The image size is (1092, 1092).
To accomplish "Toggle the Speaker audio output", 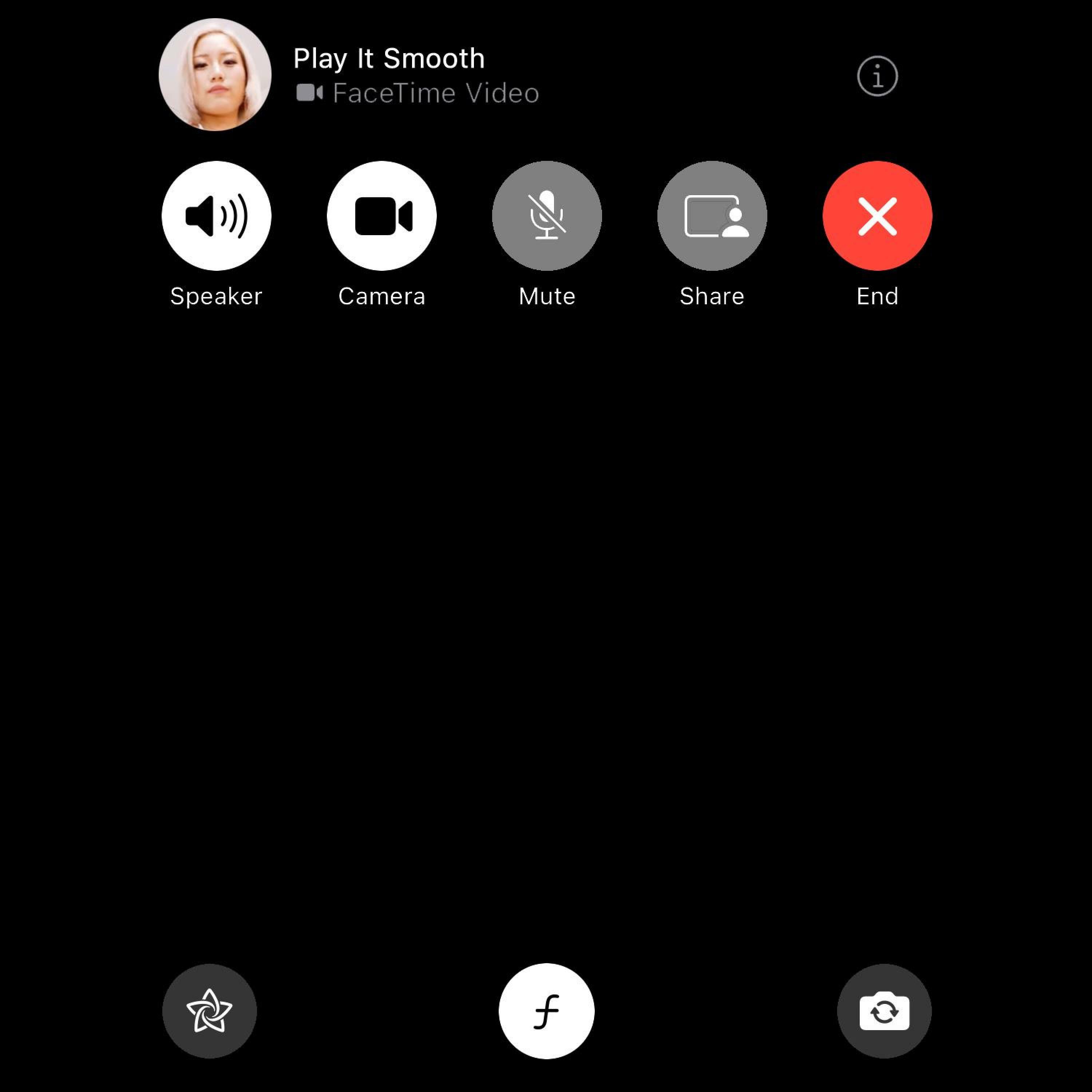I will [x=216, y=216].
